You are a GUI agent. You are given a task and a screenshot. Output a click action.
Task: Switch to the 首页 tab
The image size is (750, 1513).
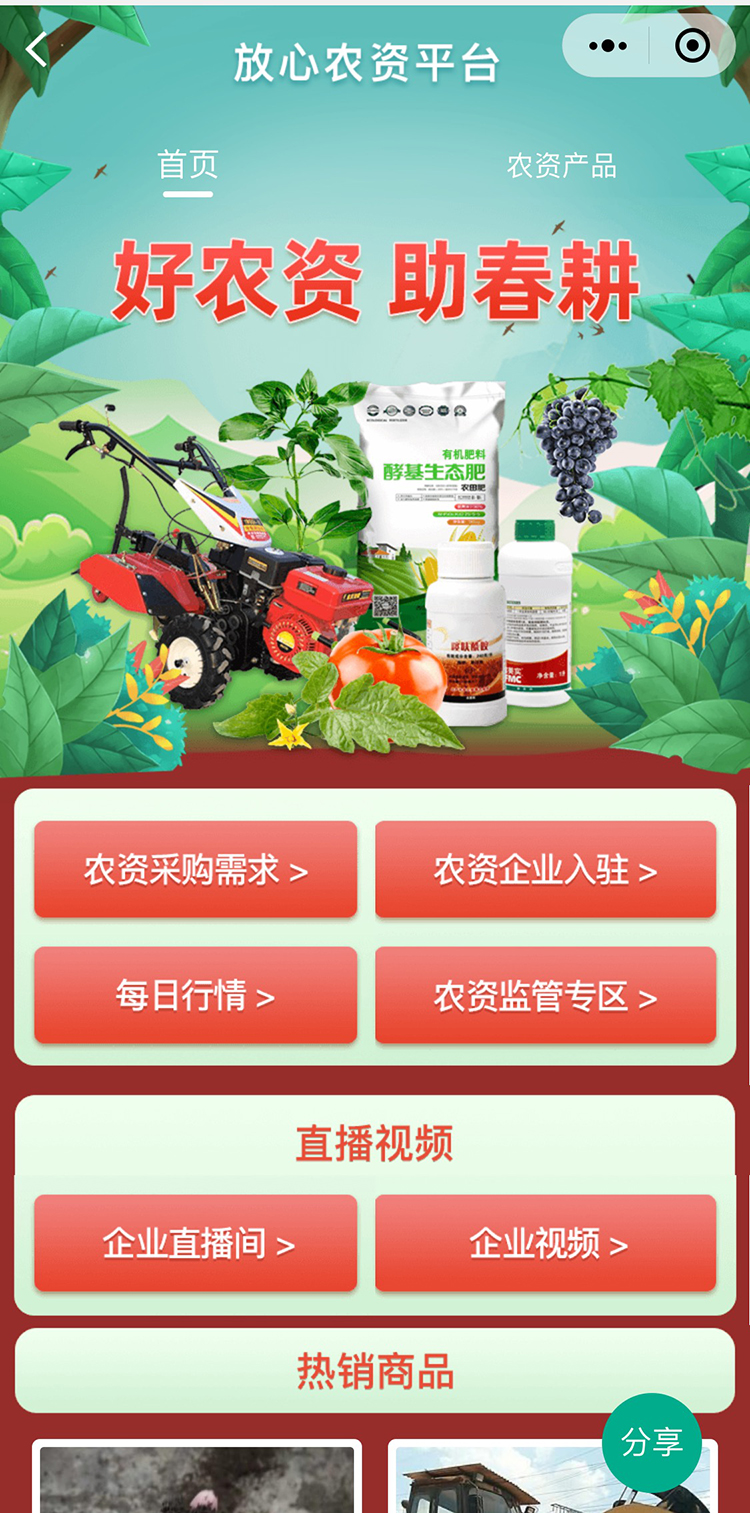coord(188,166)
